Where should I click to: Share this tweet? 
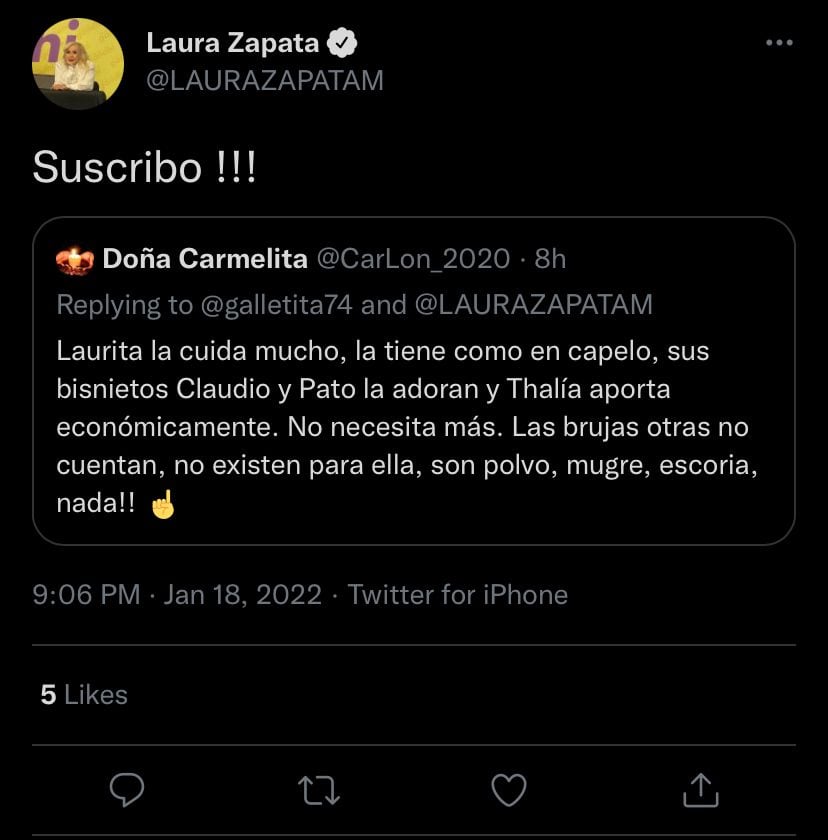point(701,790)
